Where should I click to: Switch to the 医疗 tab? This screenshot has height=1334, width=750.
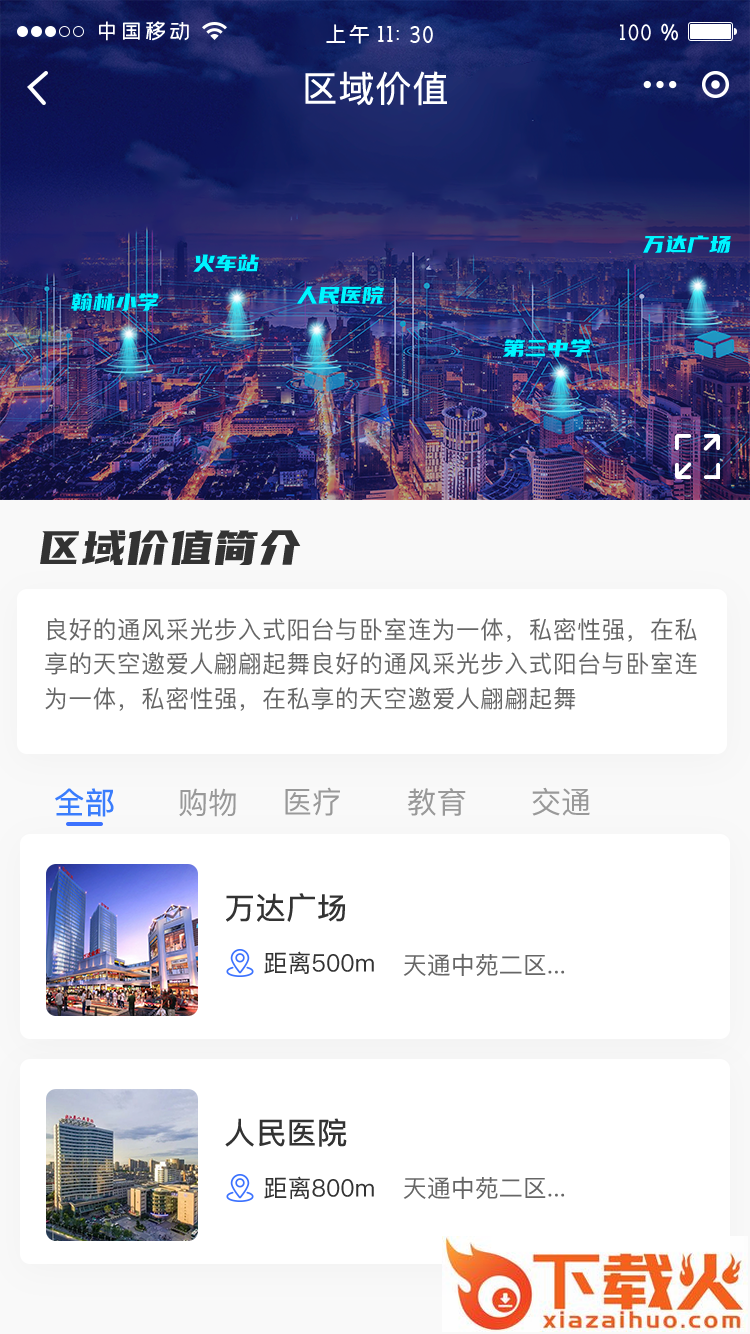pyautogui.click(x=312, y=802)
